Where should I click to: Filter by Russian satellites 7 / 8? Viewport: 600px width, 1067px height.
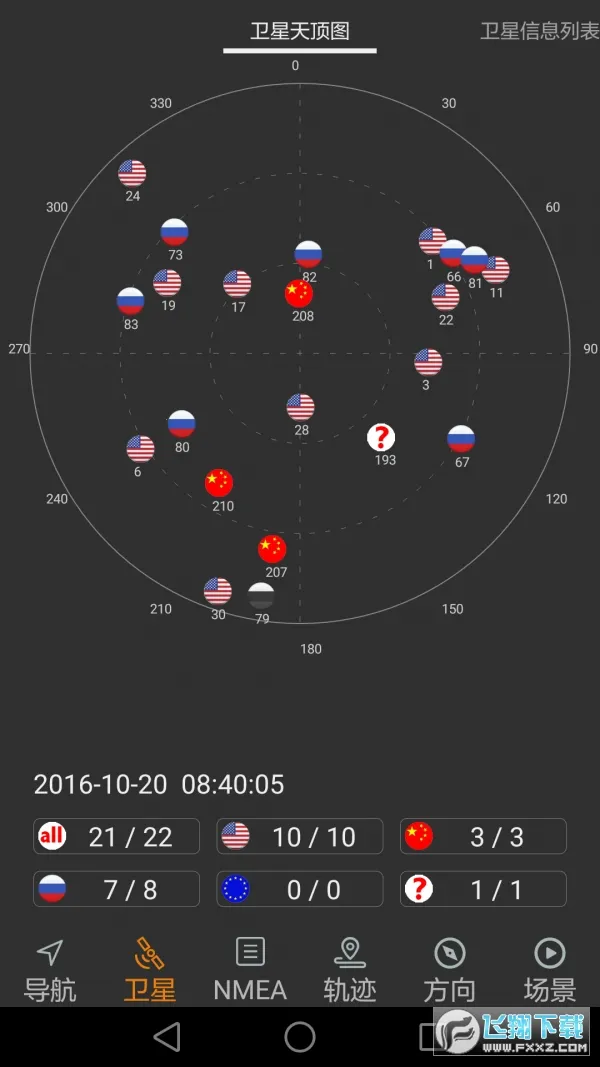pos(116,889)
